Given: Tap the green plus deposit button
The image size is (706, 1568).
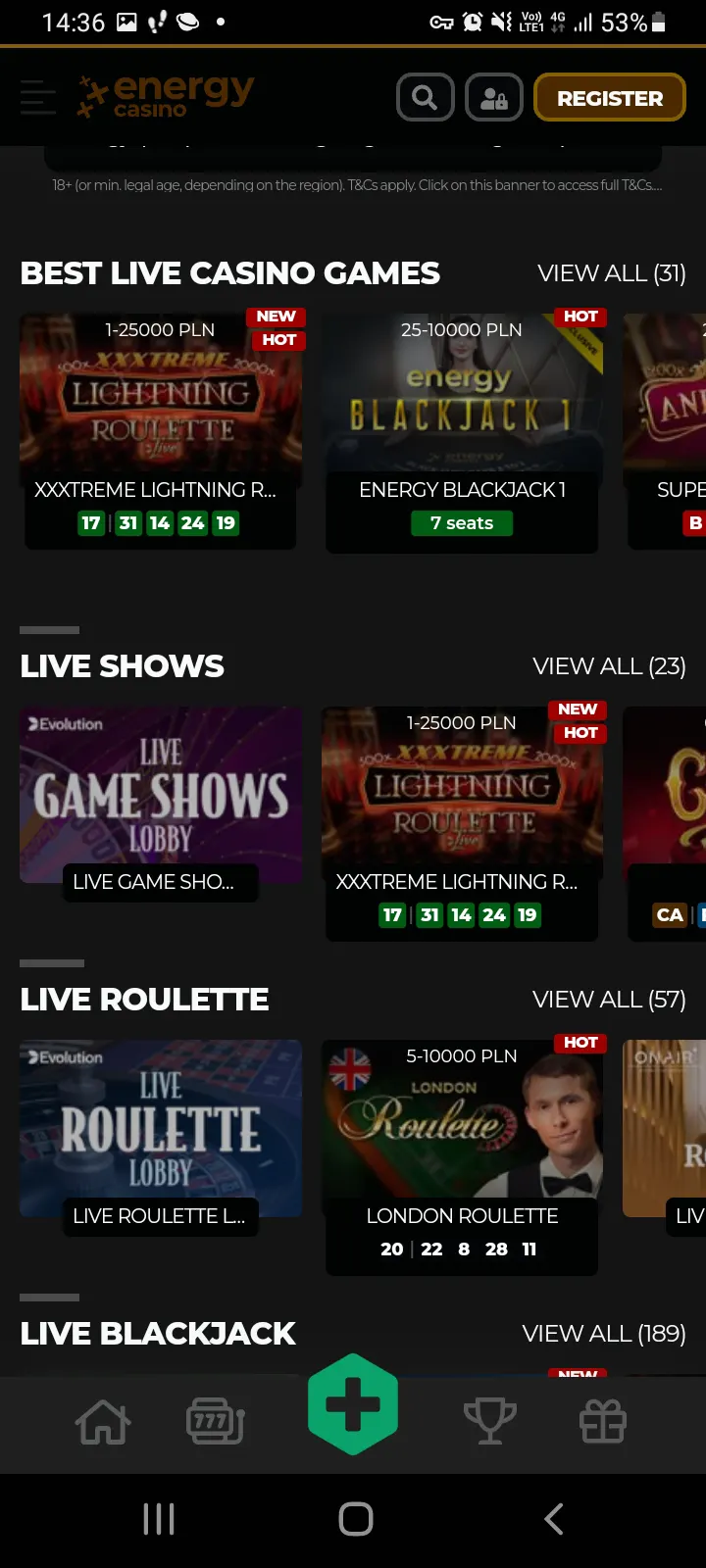Looking at the screenshot, I should [353, 1404].
